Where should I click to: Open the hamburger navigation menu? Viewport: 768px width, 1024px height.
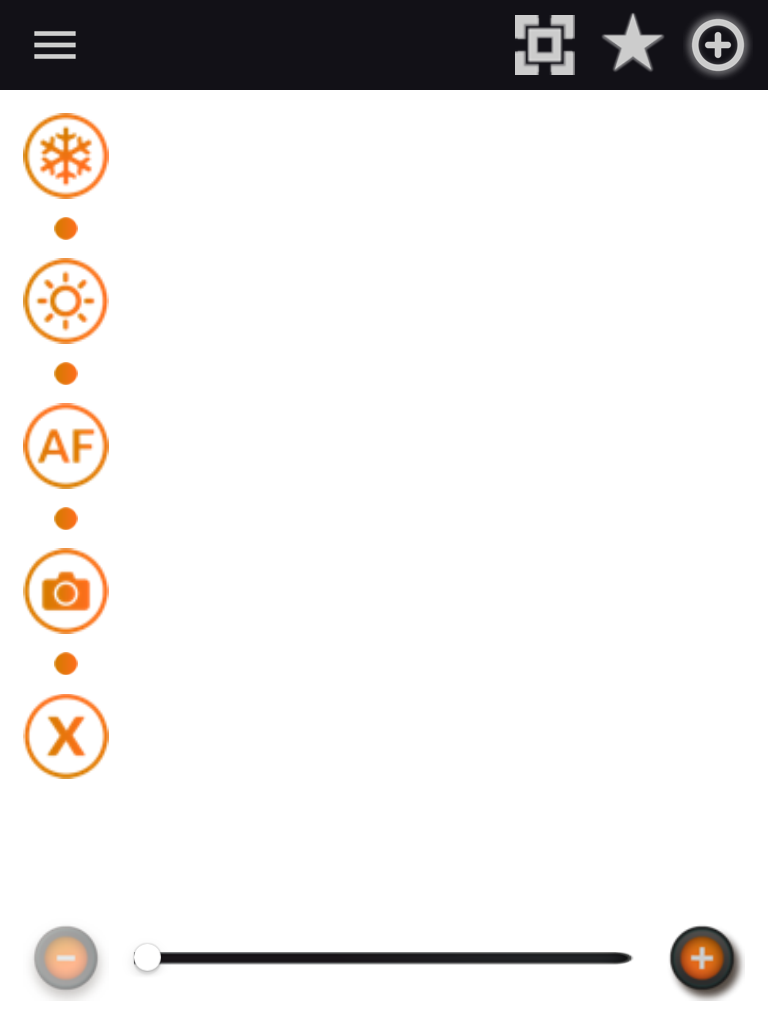[x=54, y=45]
